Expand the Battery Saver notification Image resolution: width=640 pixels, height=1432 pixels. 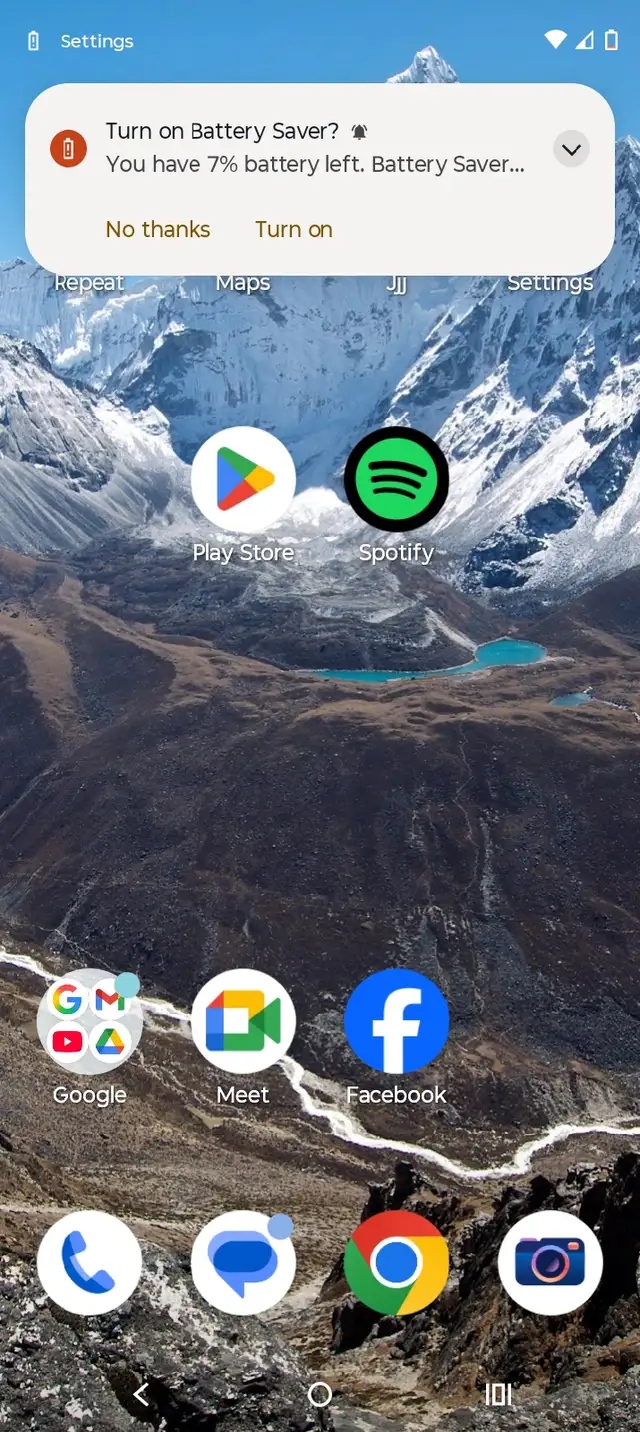pyautogui.click(x=571, y=150)
